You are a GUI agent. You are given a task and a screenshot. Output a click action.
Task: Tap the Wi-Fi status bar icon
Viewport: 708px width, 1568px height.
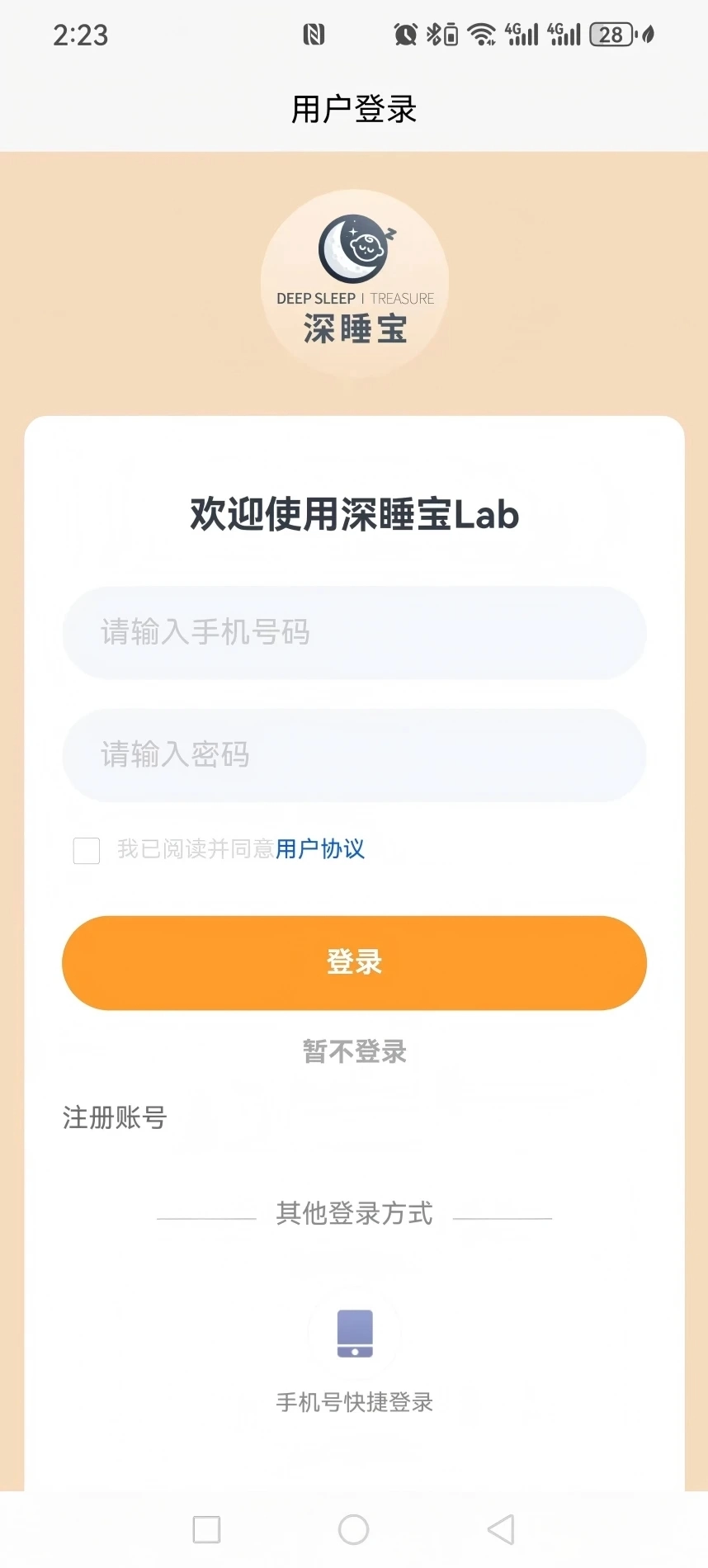click(483, 35)
